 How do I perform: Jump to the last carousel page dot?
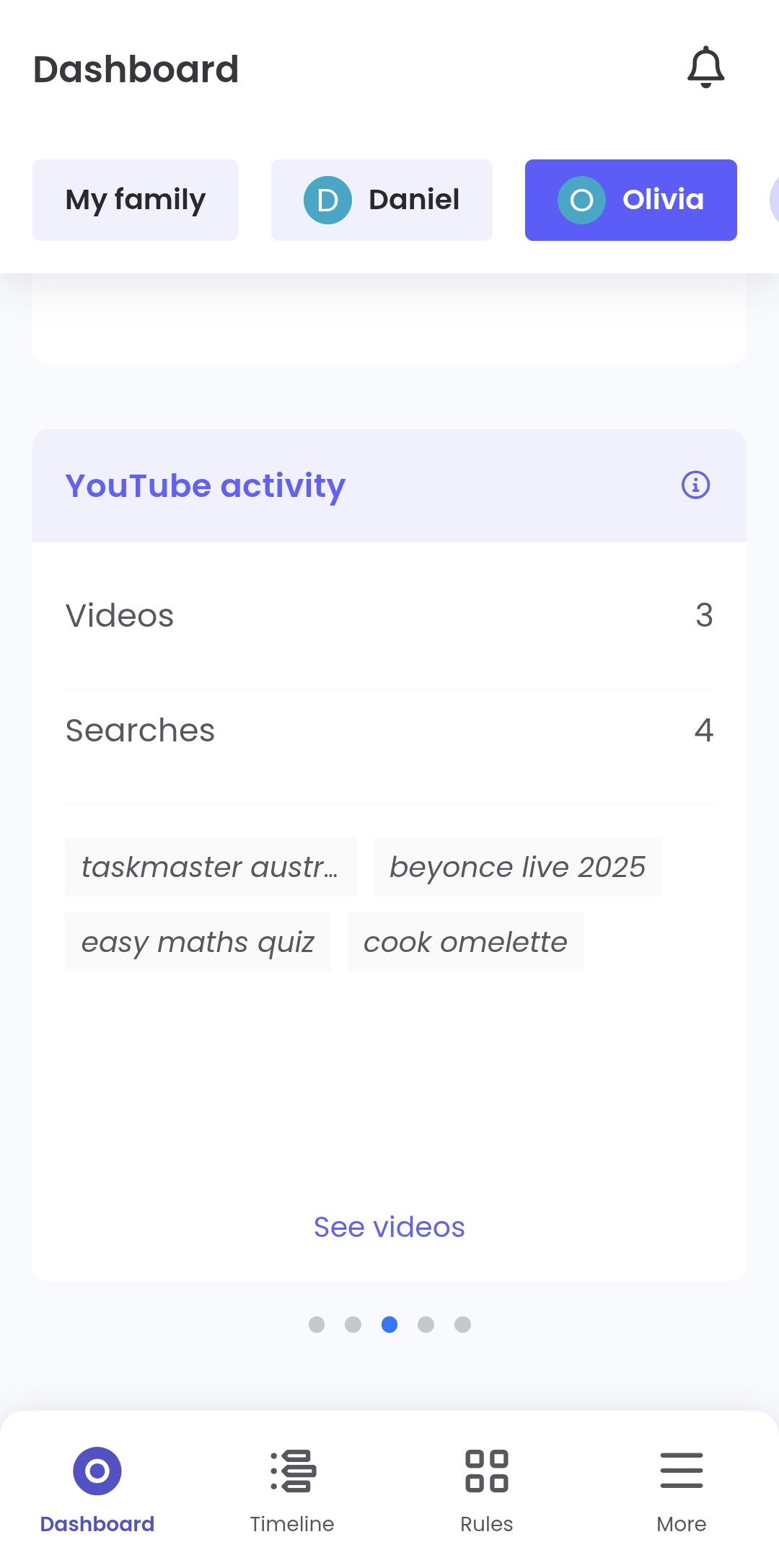point(462,1324)
